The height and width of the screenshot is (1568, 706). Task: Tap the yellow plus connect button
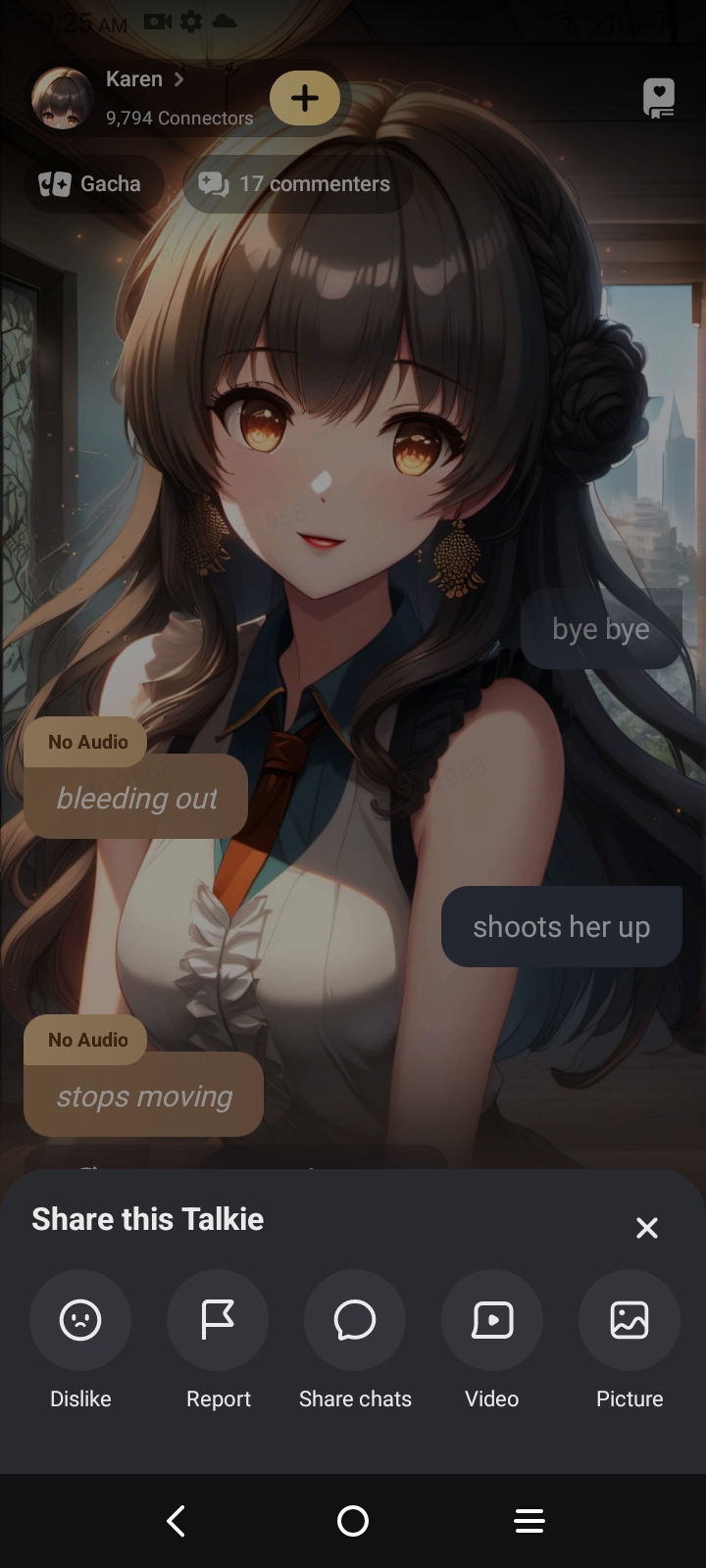pos(305,98)
